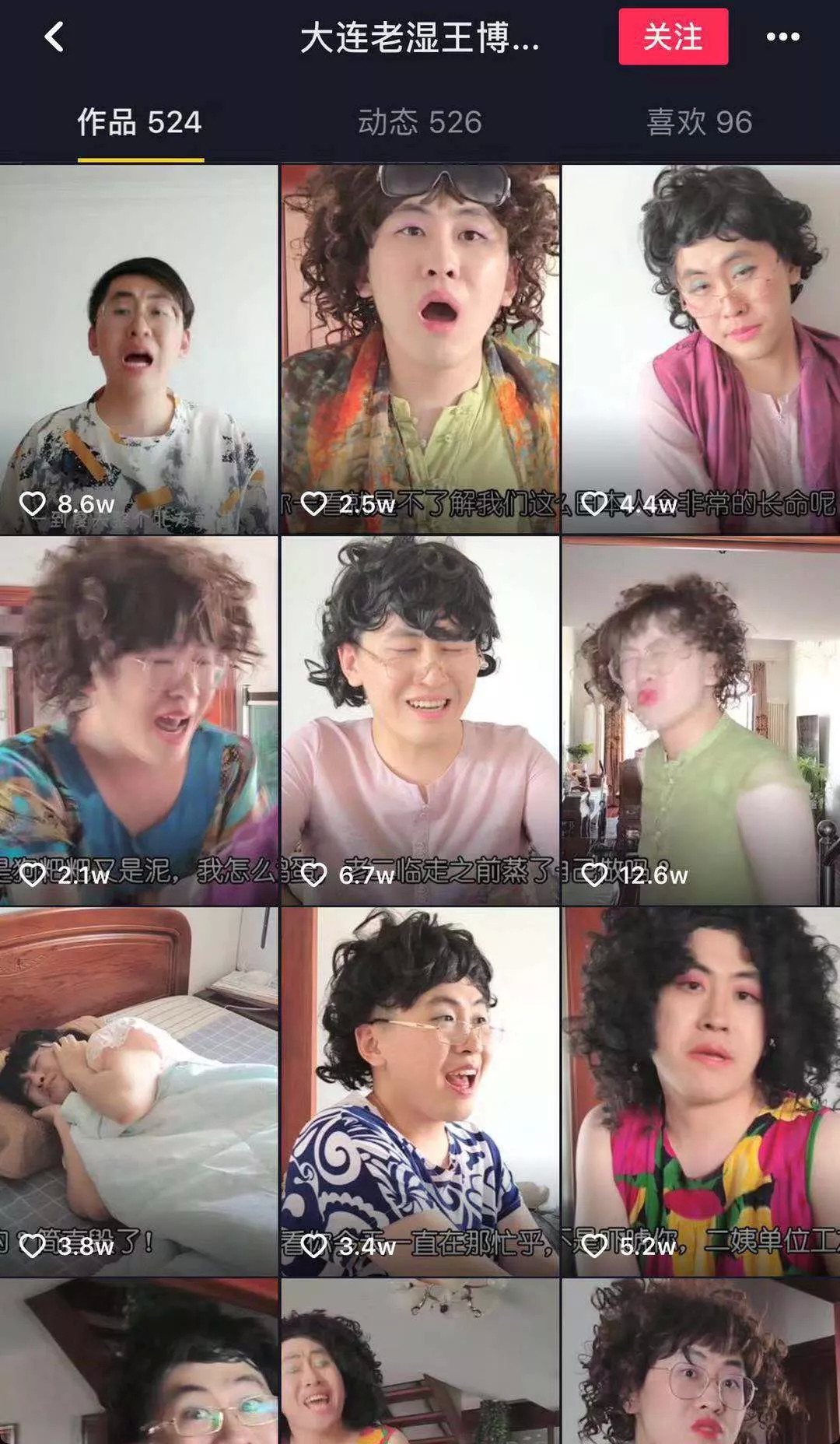This screenshot has width=840, height=1444.
Task: Play the video with 2.5w likes
Action: coord(420,349)
